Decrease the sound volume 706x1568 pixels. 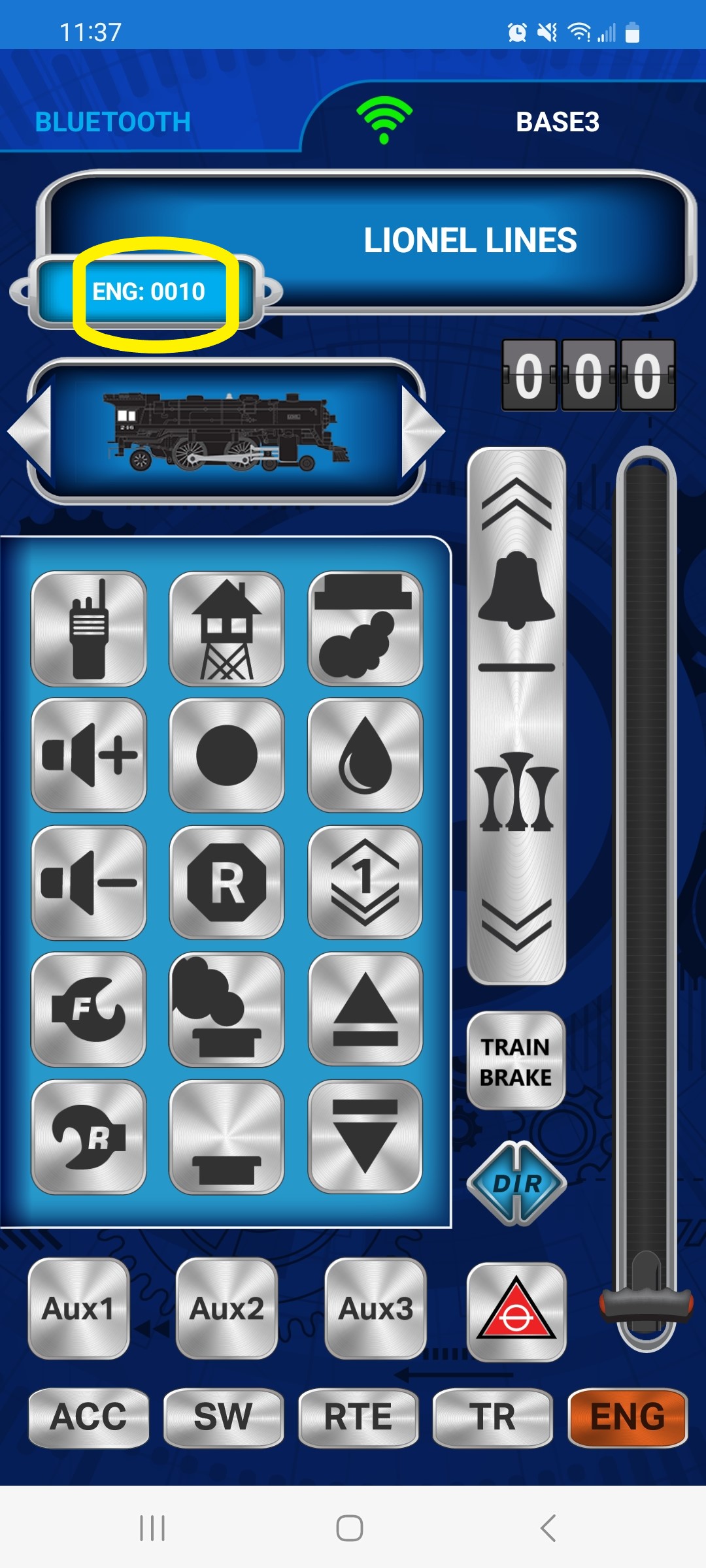[89, 882]
